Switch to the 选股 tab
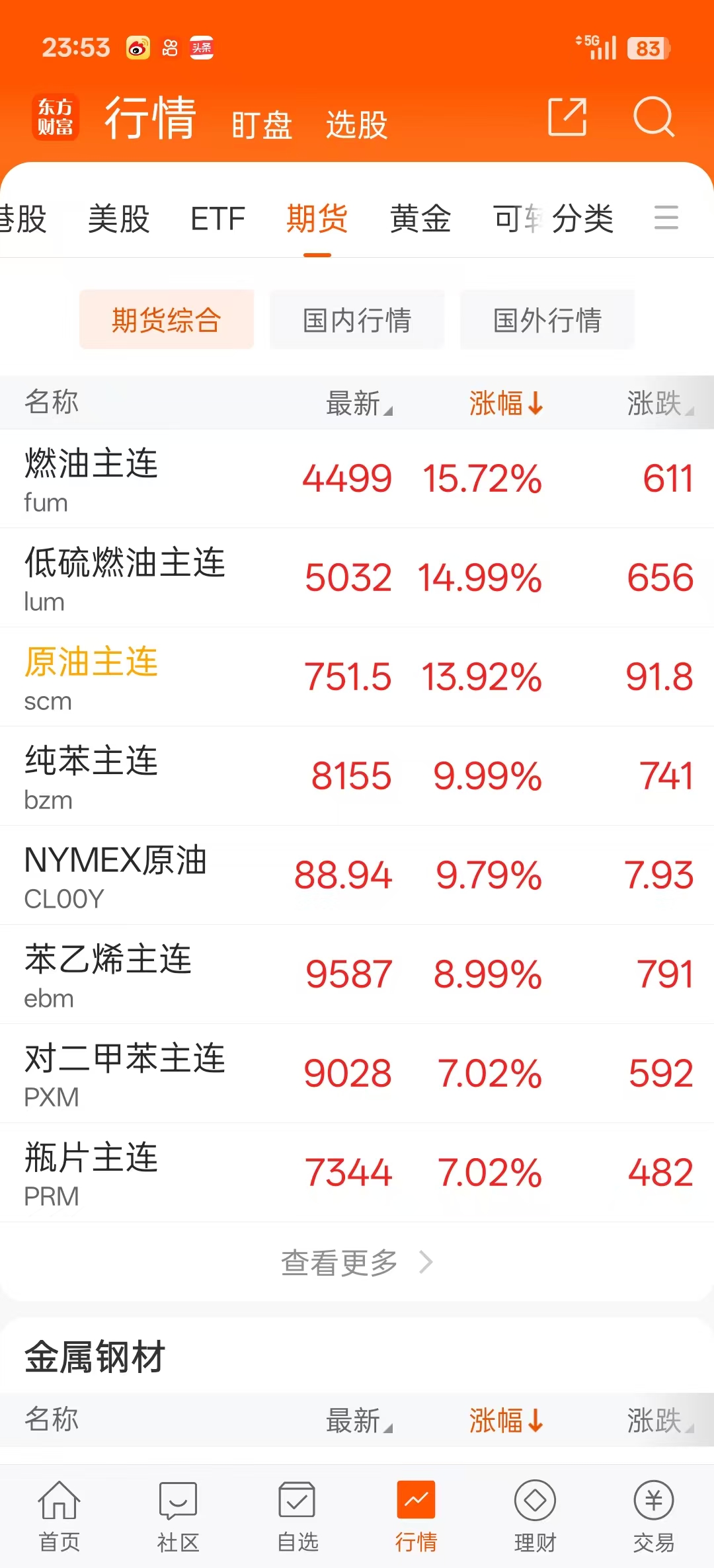This screenshot has width=714, height=1568. 356,124
